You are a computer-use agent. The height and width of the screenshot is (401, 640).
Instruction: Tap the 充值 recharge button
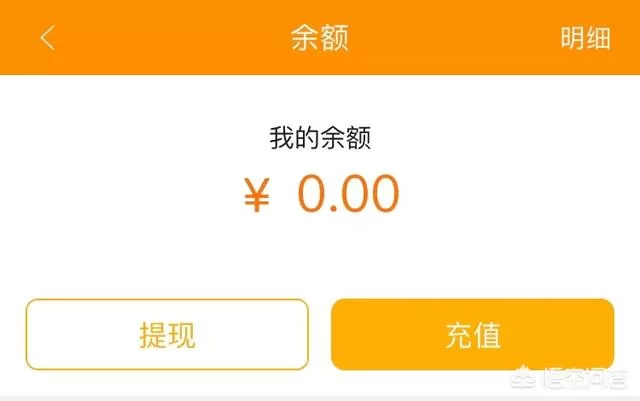coord(472,335)
